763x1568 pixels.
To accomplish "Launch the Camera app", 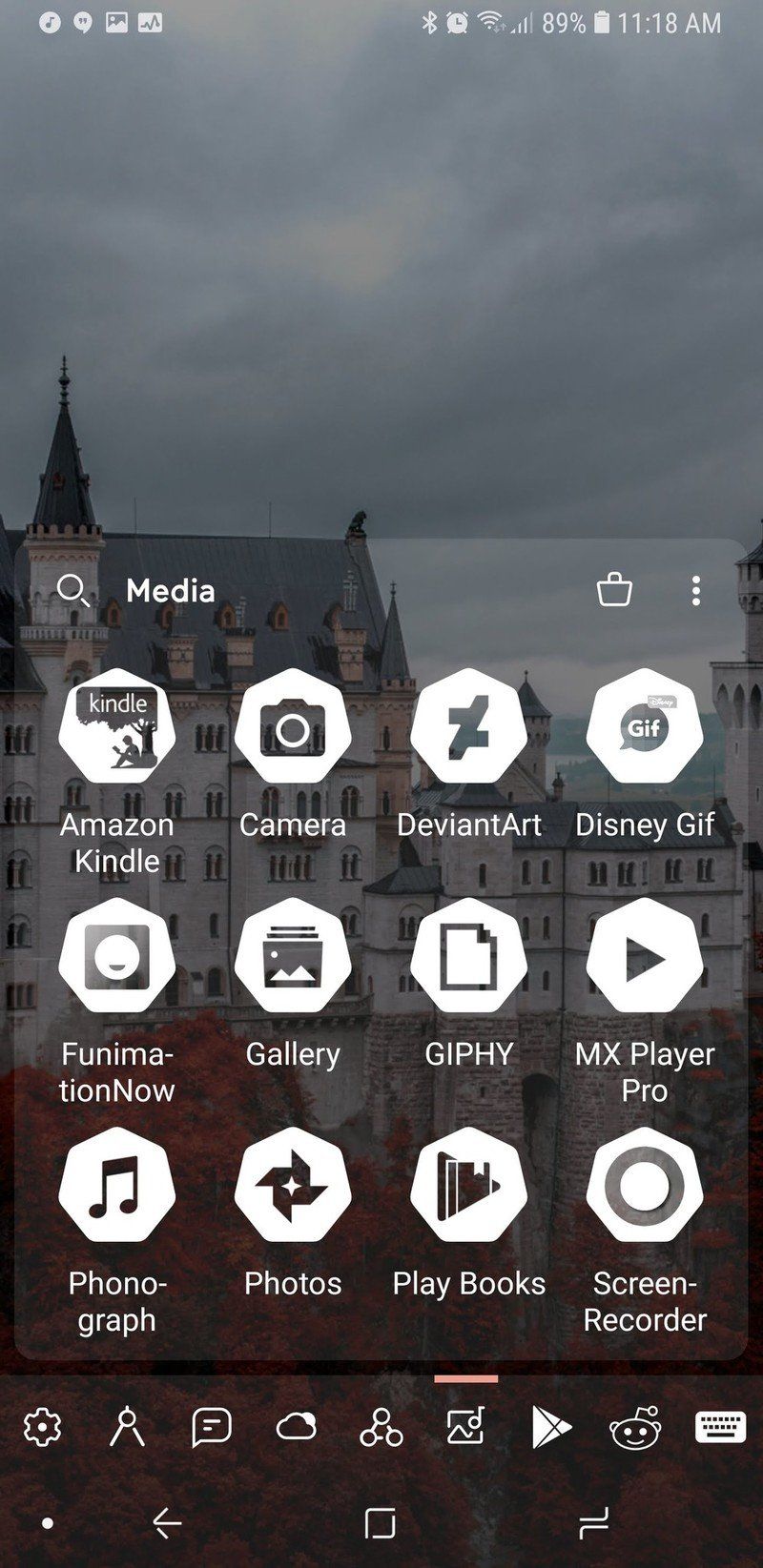I will (x=293, y=729).
